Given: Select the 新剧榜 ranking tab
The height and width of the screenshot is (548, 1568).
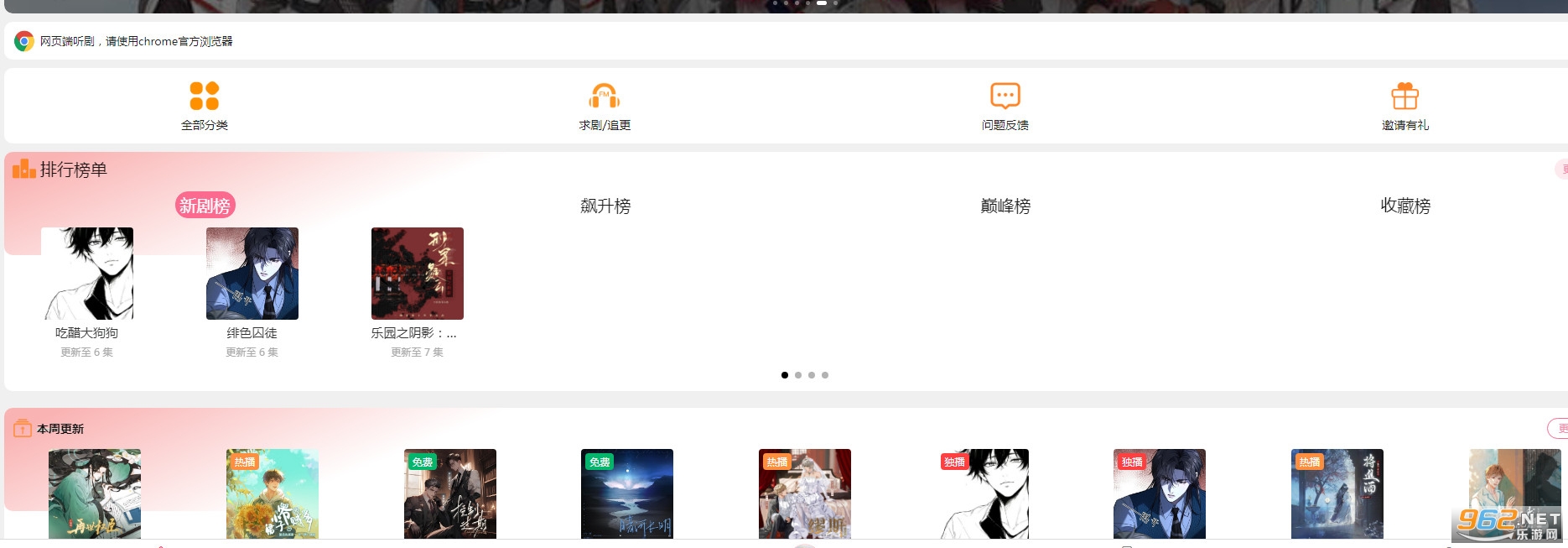Looking at the screenshot, I should [x=205, y=206].
